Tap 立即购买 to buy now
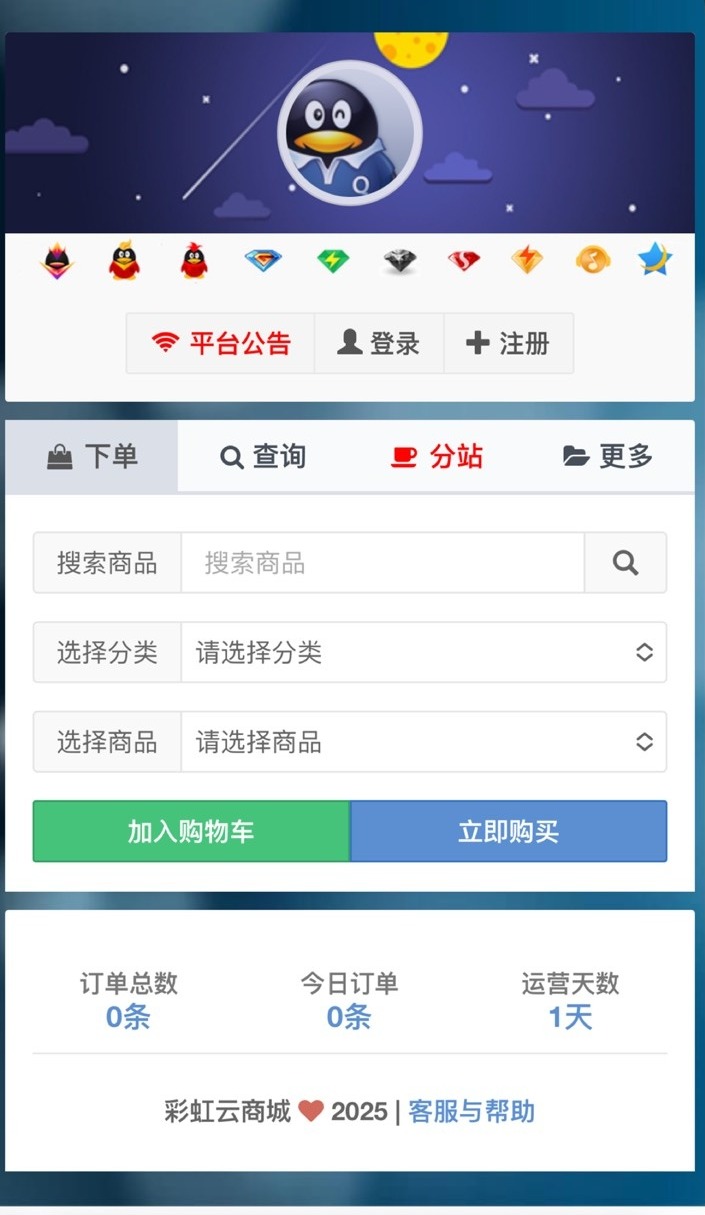The height and width of the screenshot is (1215, 705). click(508, 831)
